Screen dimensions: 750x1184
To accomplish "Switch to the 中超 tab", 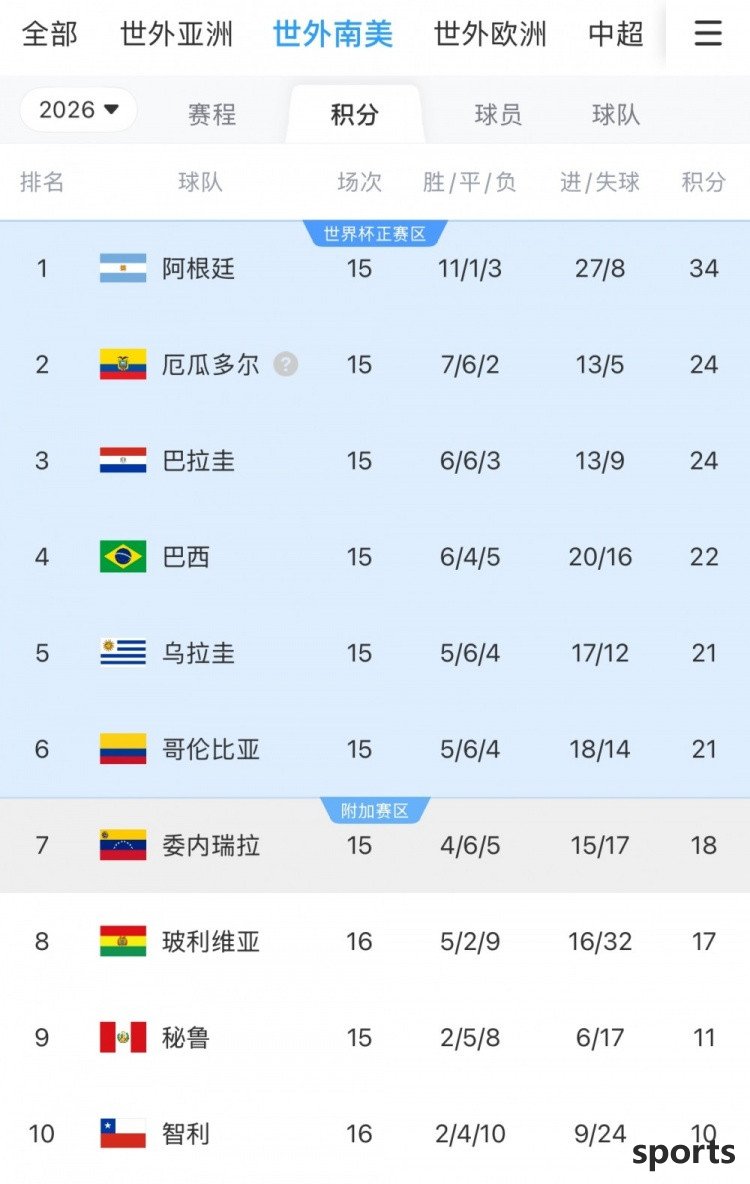I will point(615,34).
